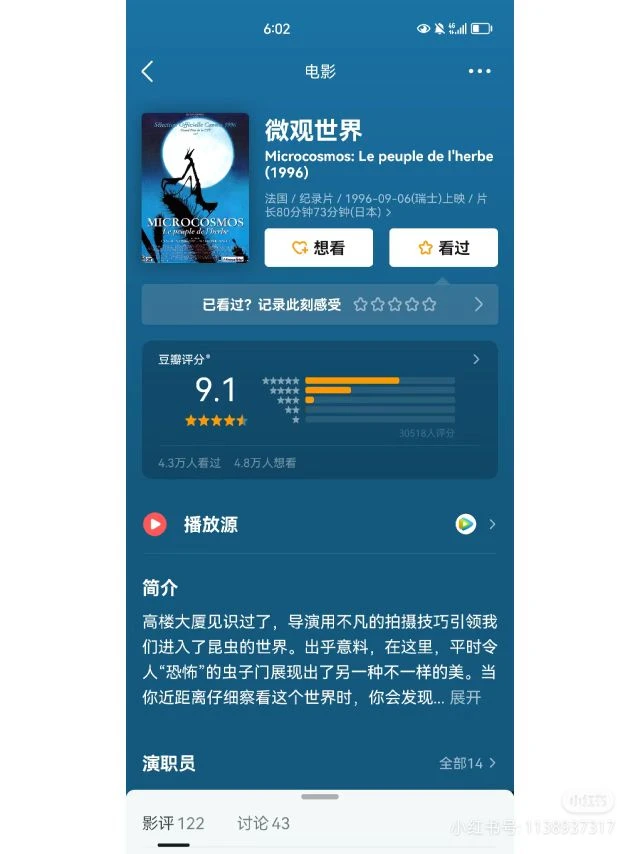This screenshot has width=640, height=854.
Task: Tap the bottom sheet drag handle
Action: click(320, 797)
